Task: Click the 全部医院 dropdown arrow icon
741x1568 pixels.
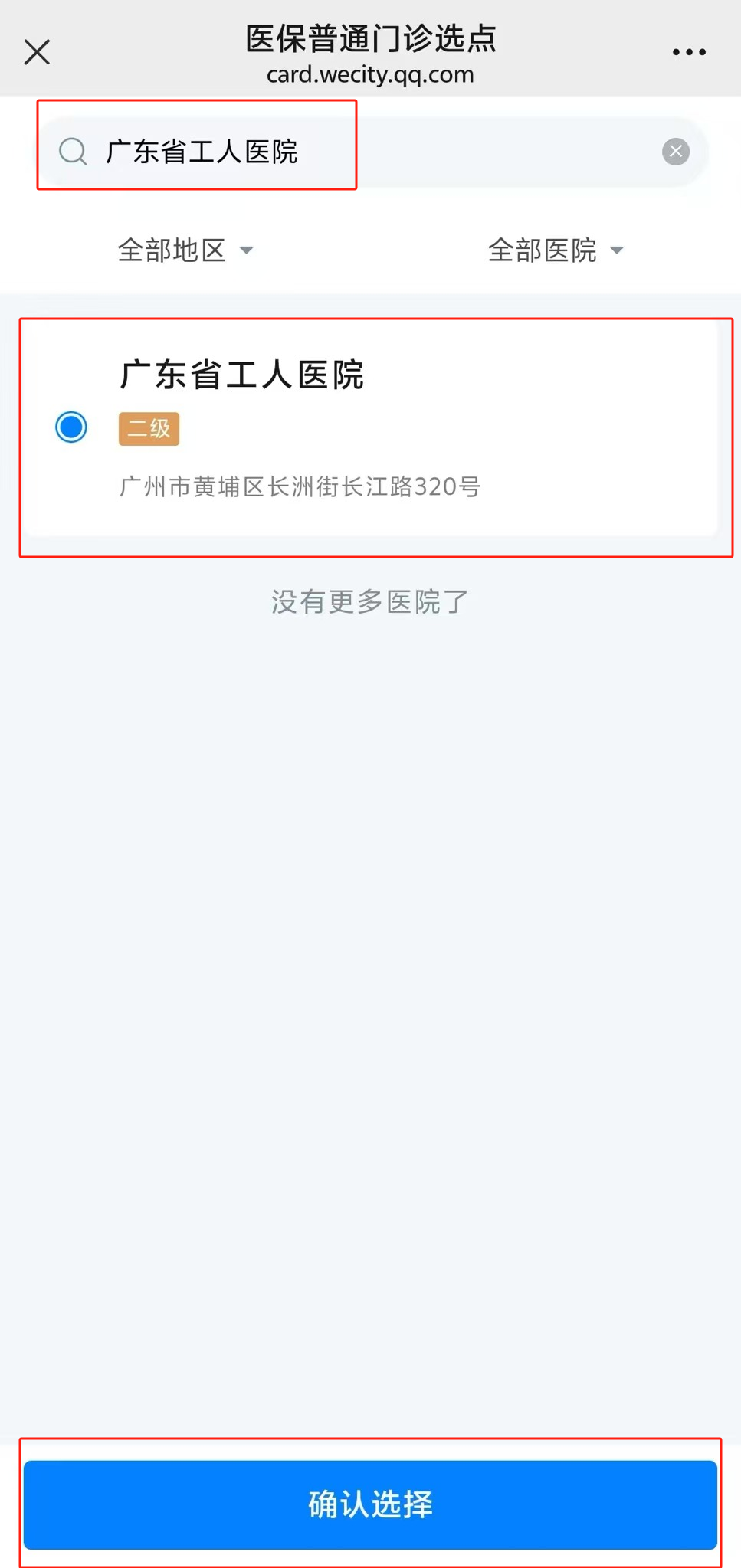Action: tap(618, 250)
